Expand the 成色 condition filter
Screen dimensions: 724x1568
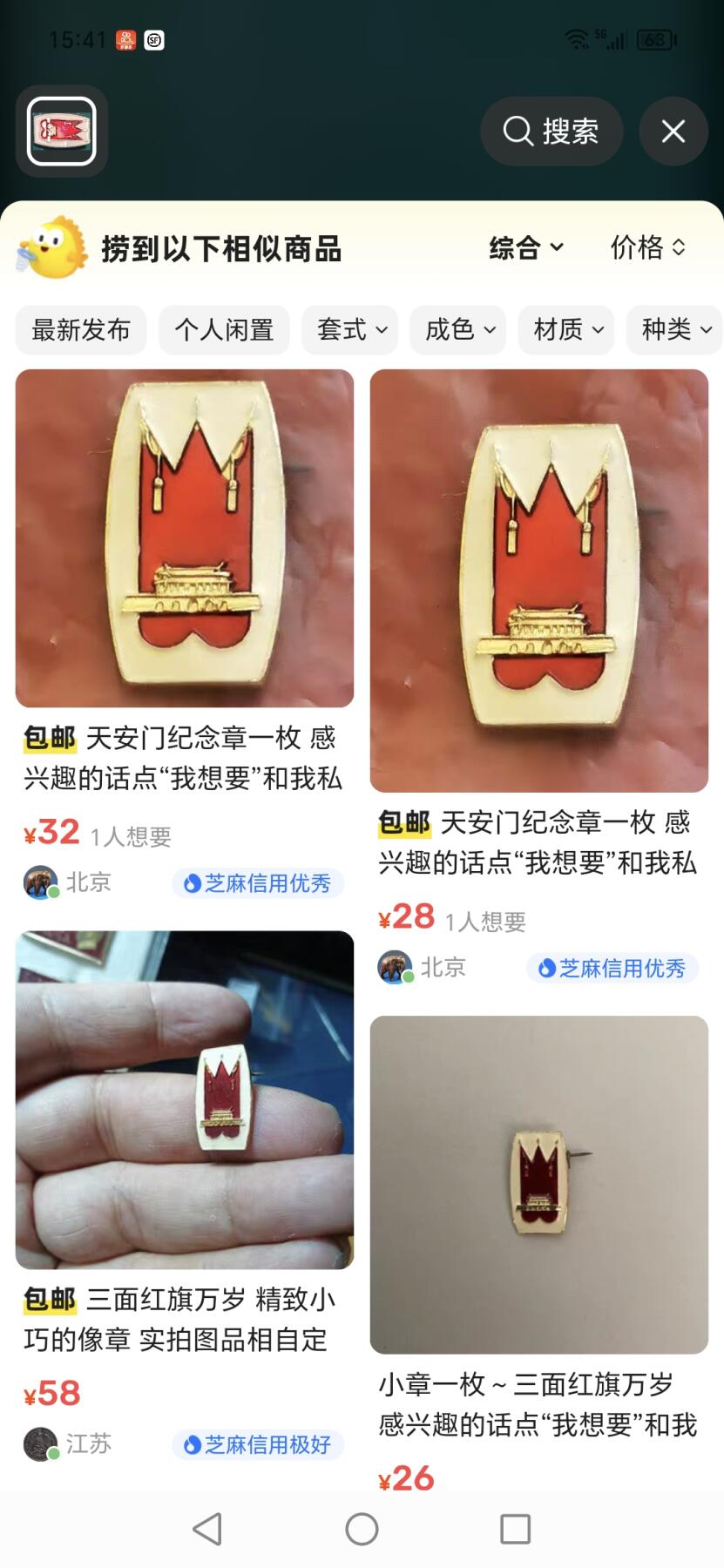458,329
